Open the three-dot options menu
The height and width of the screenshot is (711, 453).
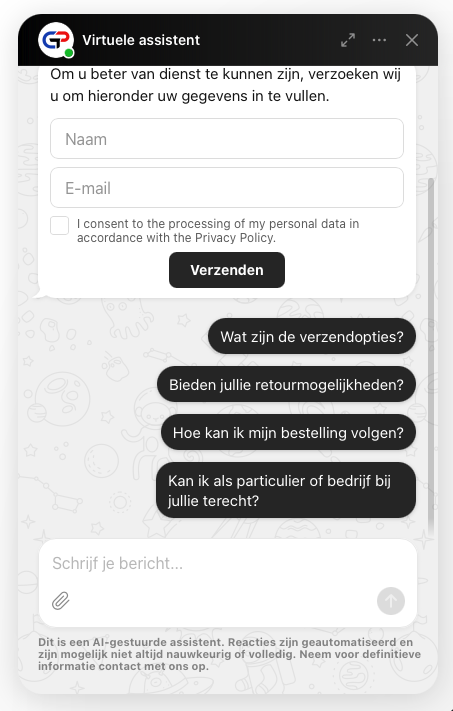pyautogui.click(x=379, y=40)
